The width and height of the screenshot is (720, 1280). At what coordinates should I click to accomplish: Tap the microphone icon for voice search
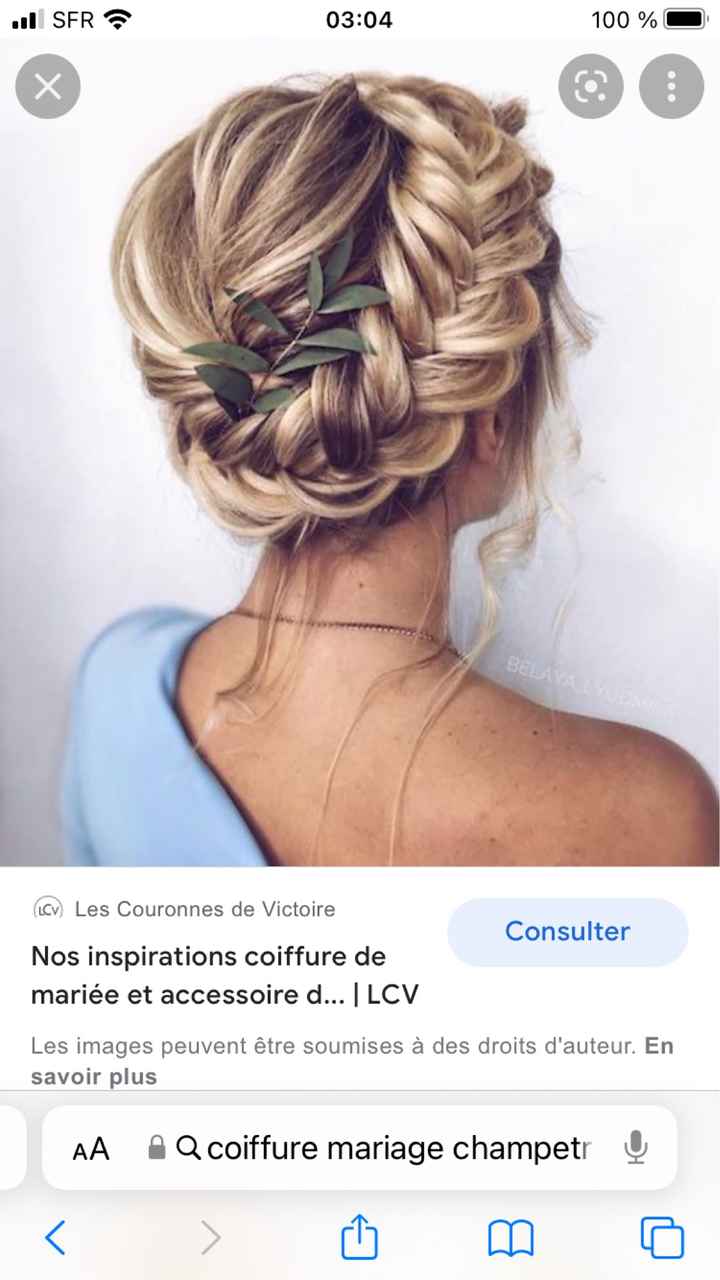pos(637,1148)
